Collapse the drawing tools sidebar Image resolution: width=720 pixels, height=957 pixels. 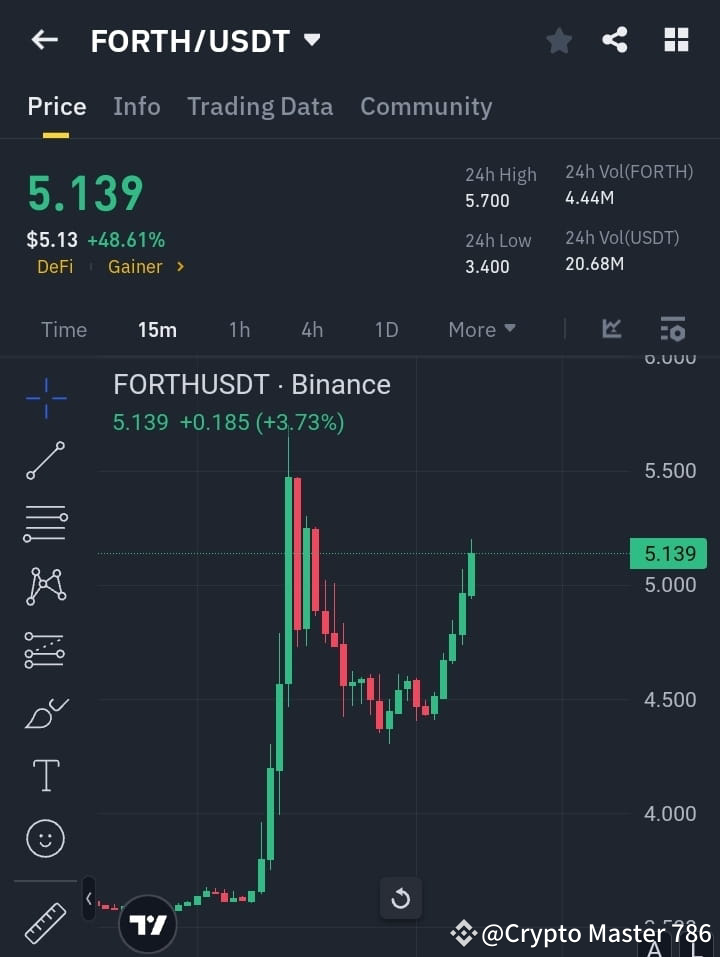coord(88,898)
